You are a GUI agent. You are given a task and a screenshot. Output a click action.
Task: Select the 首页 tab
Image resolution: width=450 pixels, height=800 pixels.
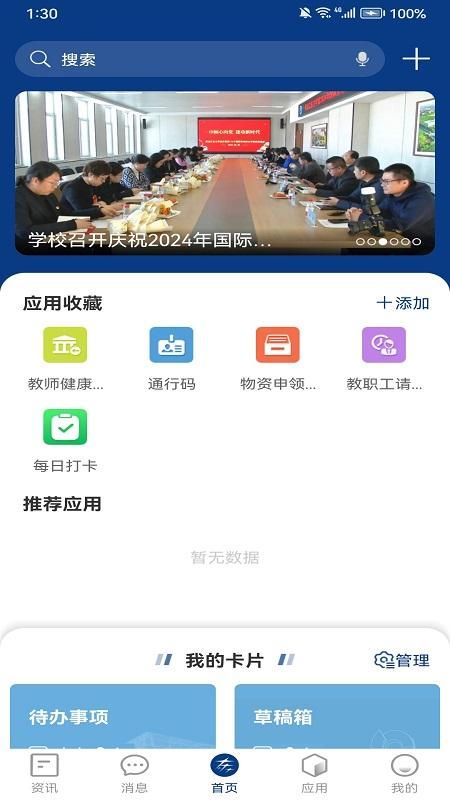coord(224,774)
